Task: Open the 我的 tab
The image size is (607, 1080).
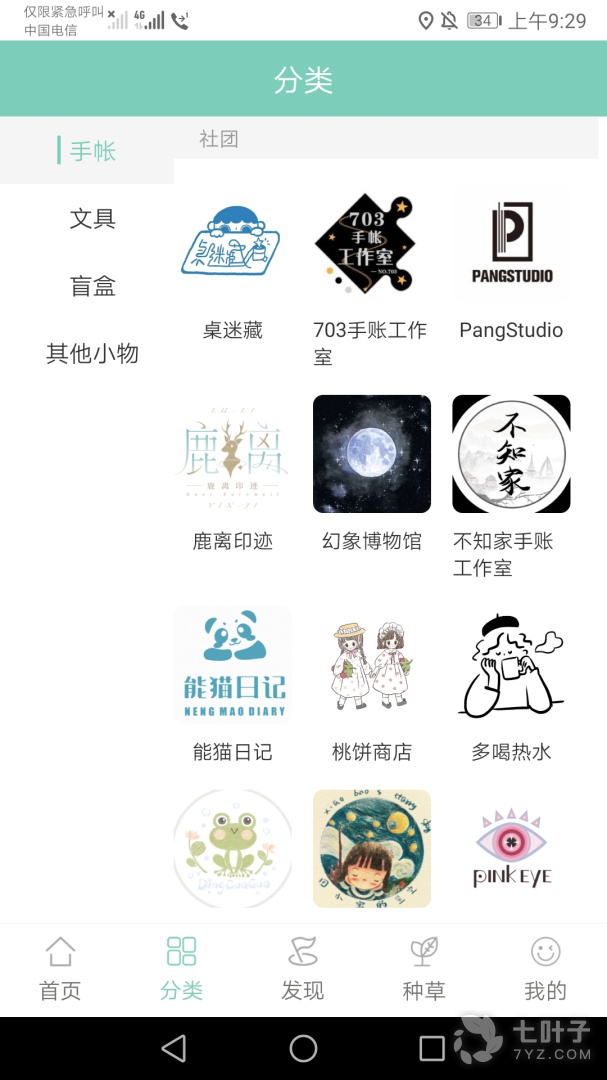Action: (545, 969)
